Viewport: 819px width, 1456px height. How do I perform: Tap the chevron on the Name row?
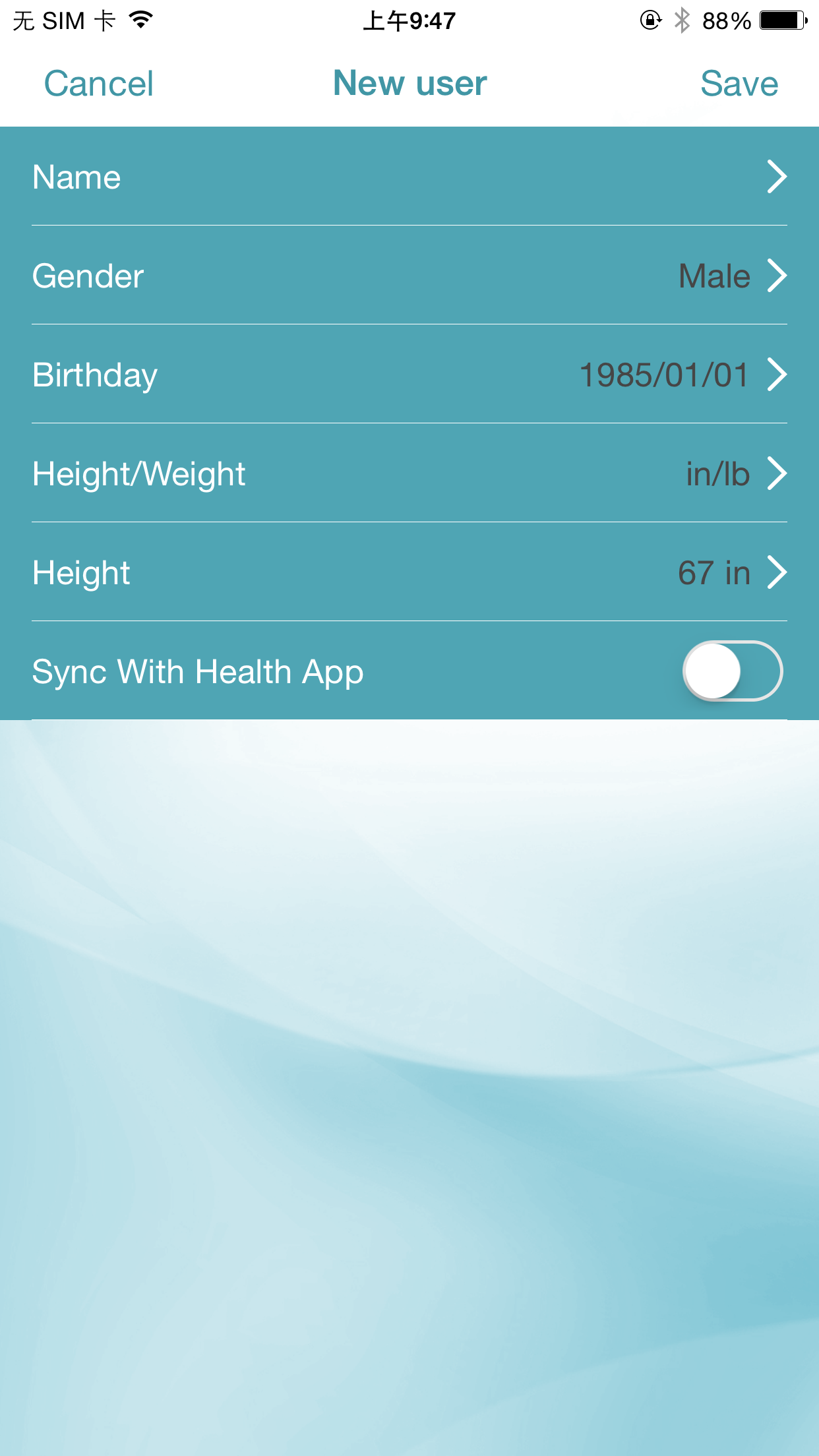777,176
